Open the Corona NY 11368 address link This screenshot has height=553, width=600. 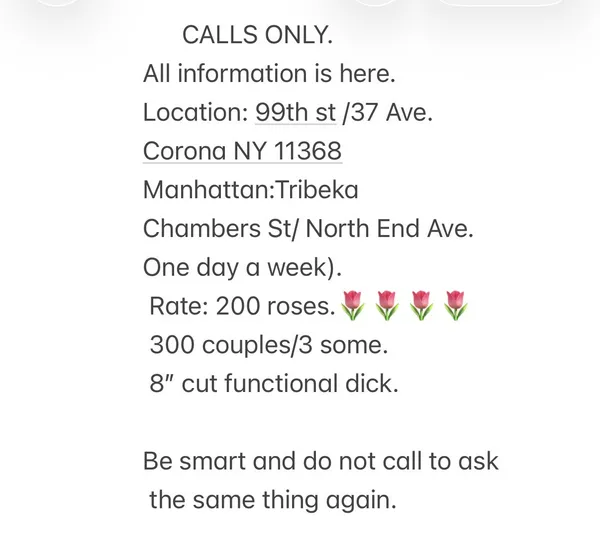[242, 151]
